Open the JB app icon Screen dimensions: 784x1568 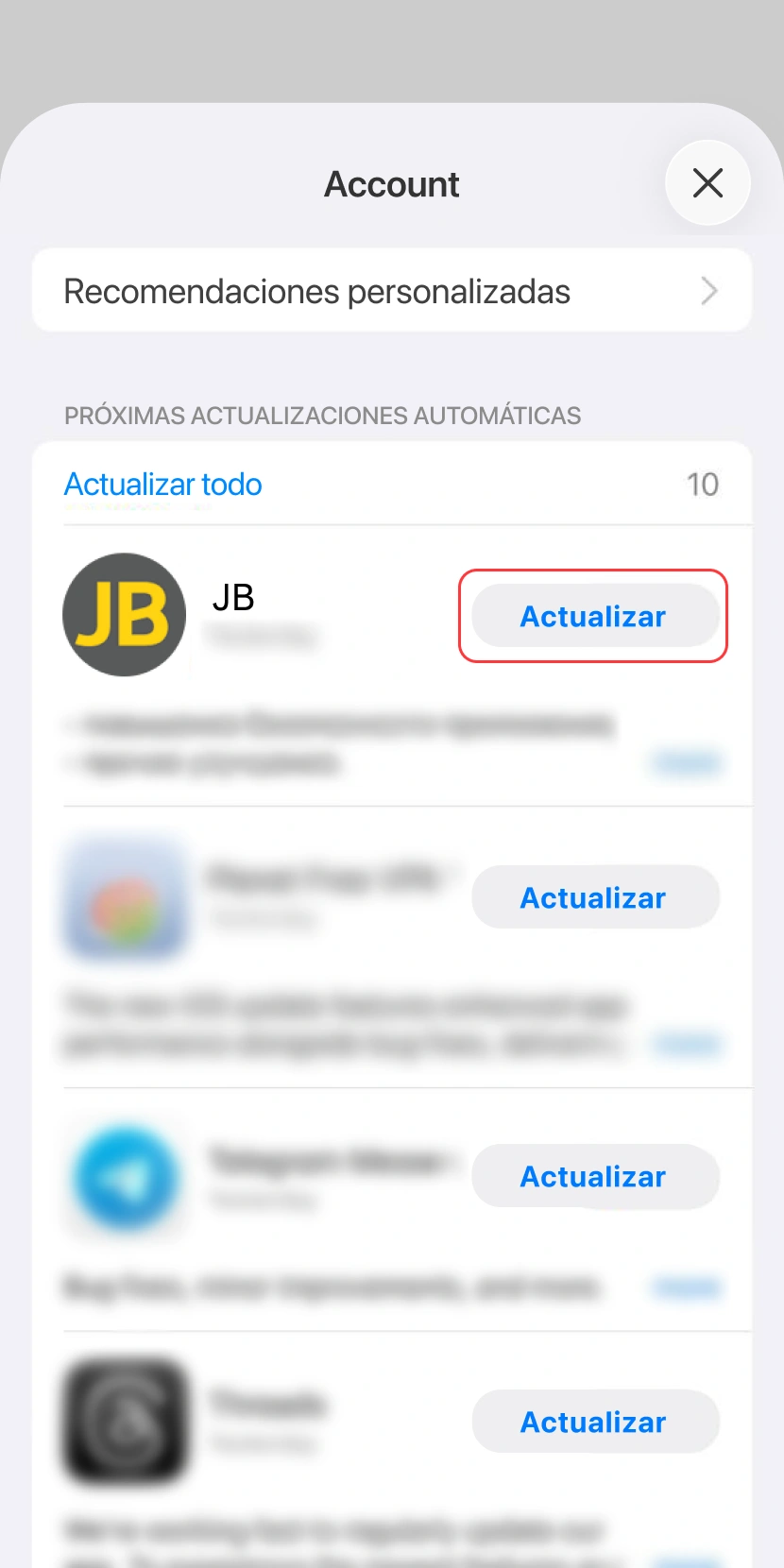(124, 614)
